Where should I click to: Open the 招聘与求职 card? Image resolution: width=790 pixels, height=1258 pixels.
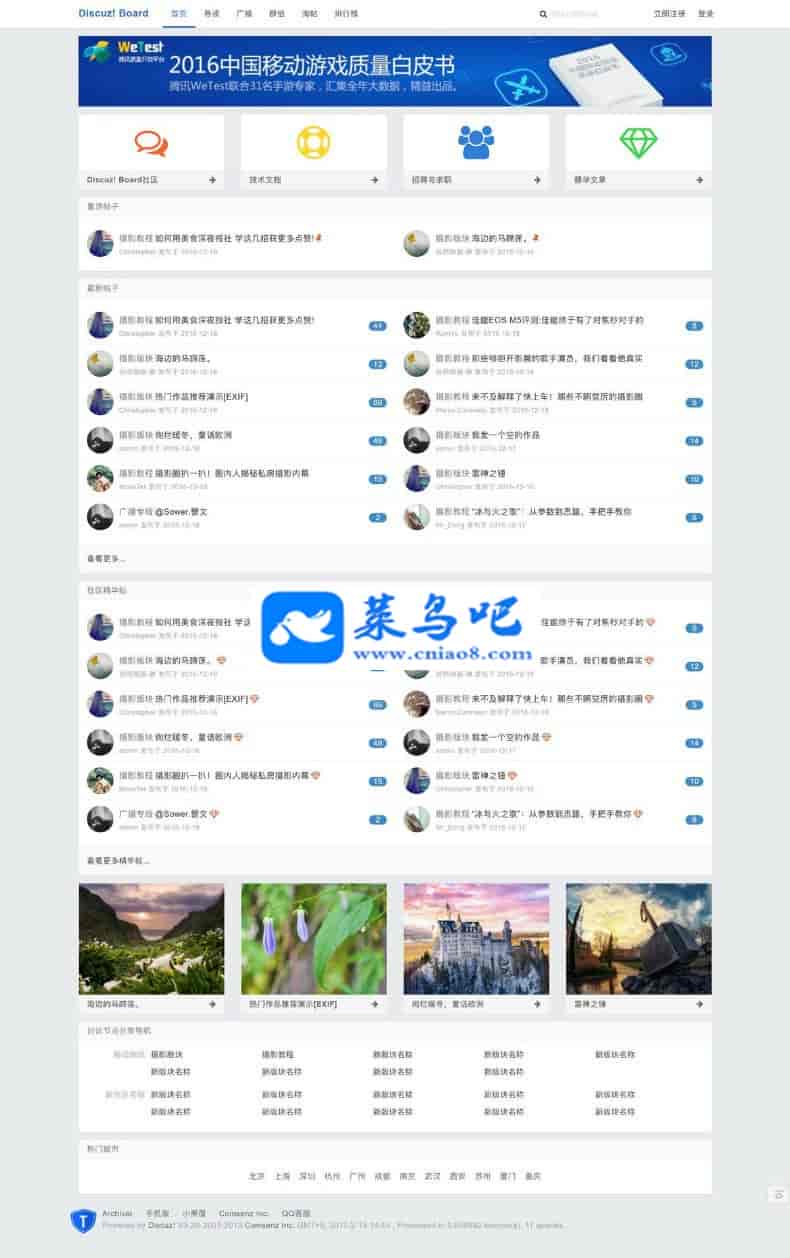476,152
